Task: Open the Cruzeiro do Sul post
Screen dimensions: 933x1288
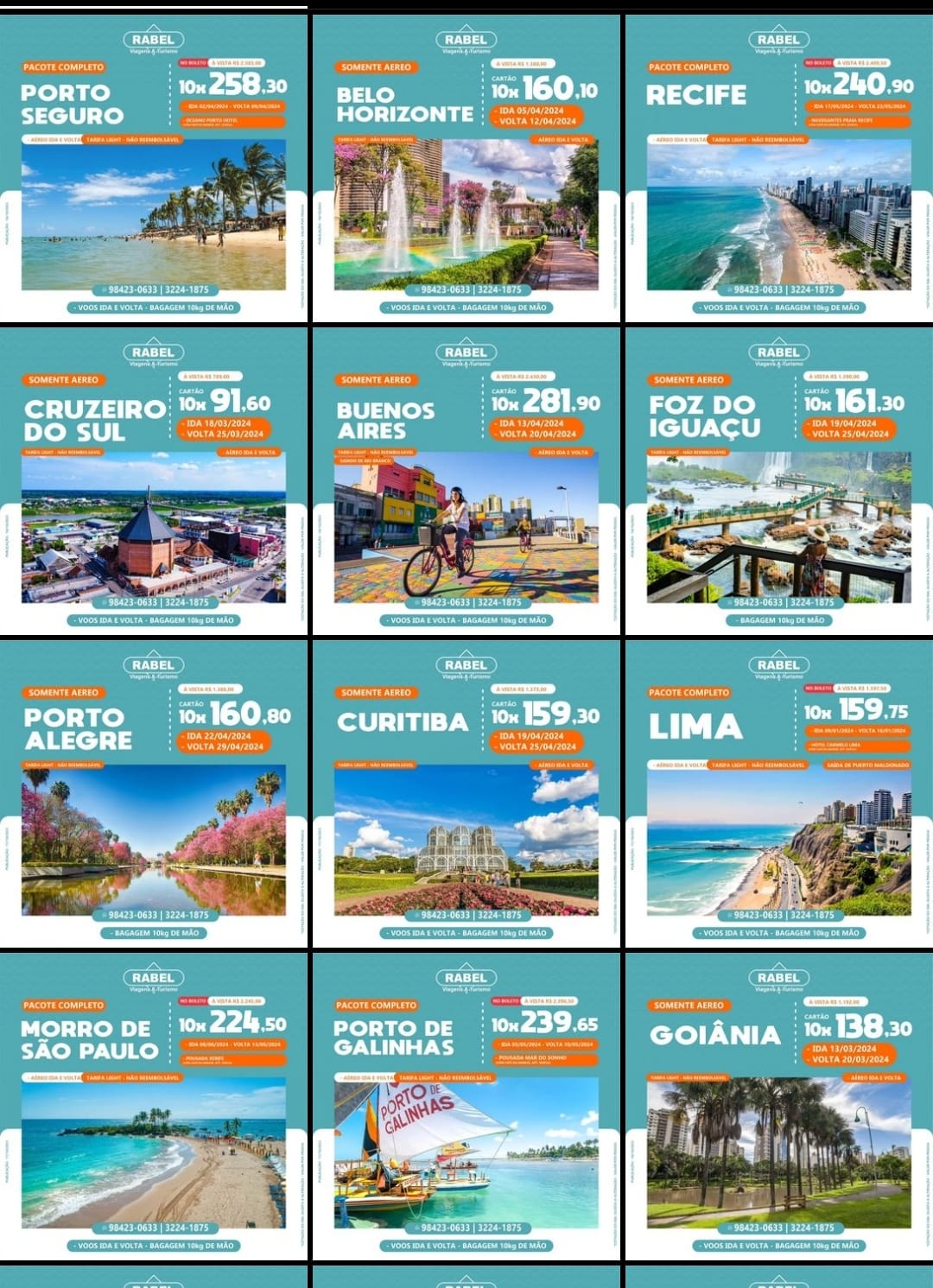Action: click(x=154, y=481)
